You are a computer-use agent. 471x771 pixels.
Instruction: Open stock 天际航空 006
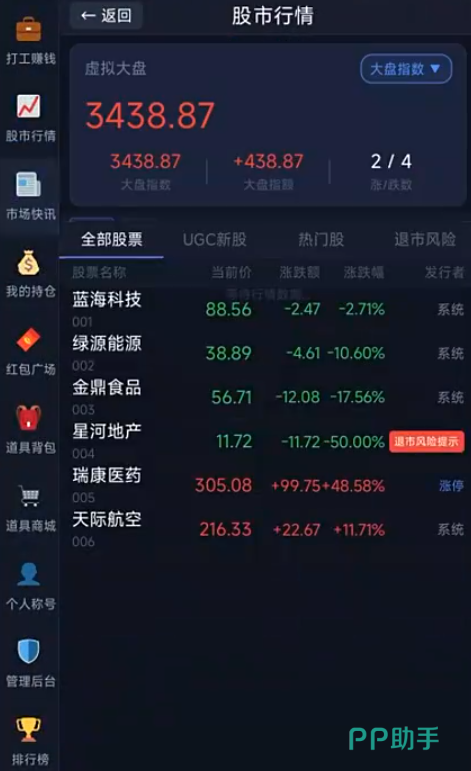coord(268,530)
